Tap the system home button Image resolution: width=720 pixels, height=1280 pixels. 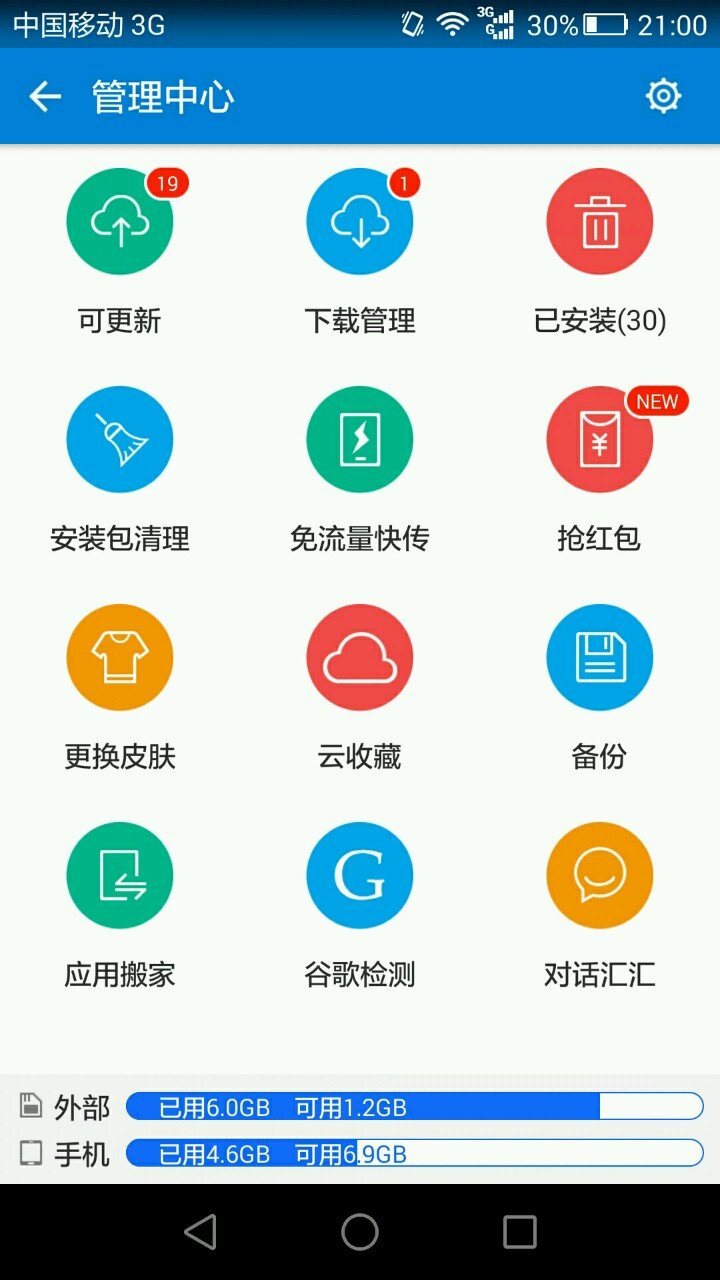(x=360, y=1232)
